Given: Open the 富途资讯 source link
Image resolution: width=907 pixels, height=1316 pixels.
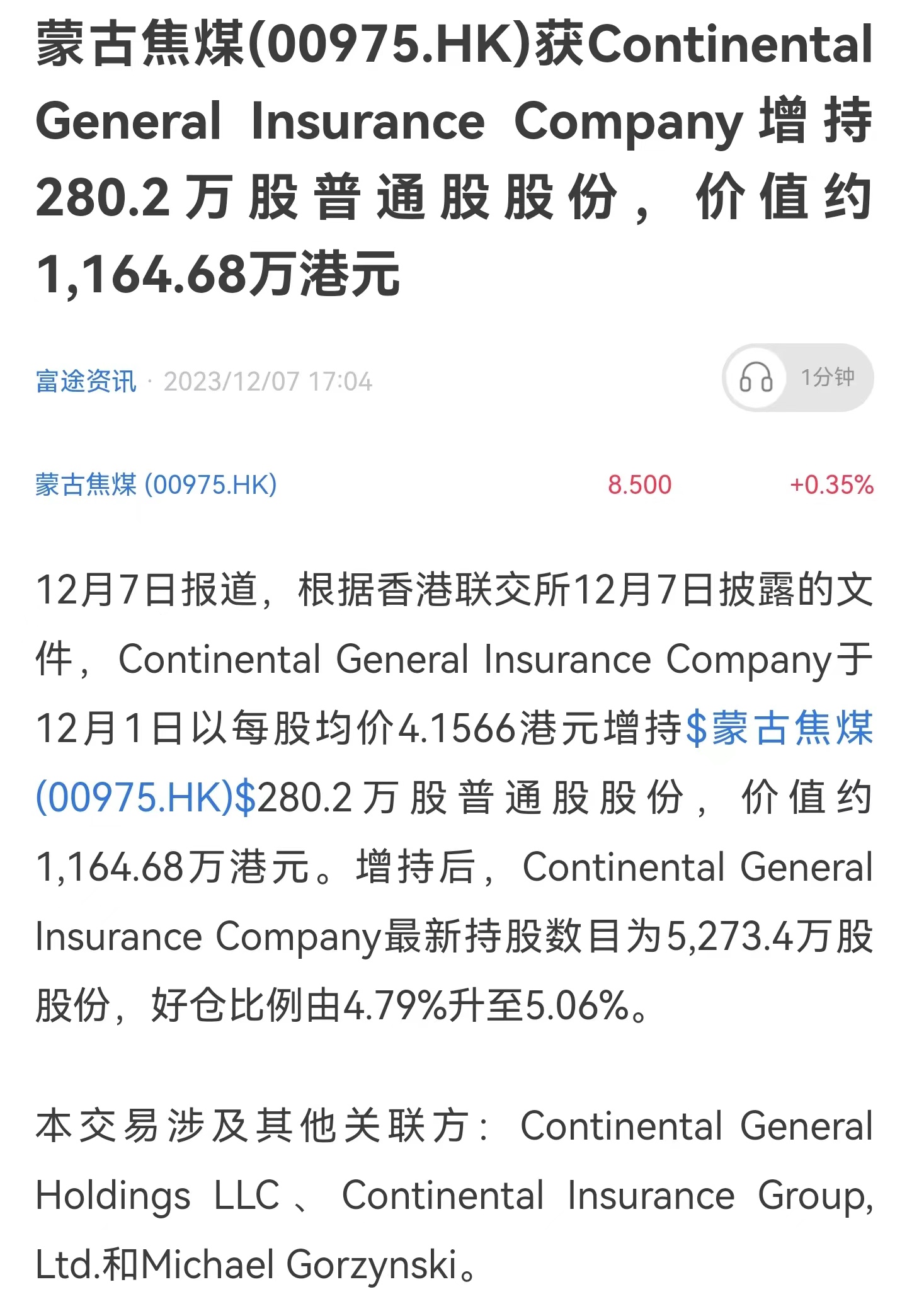Looking at the screenshot, I should click(86, 381).
